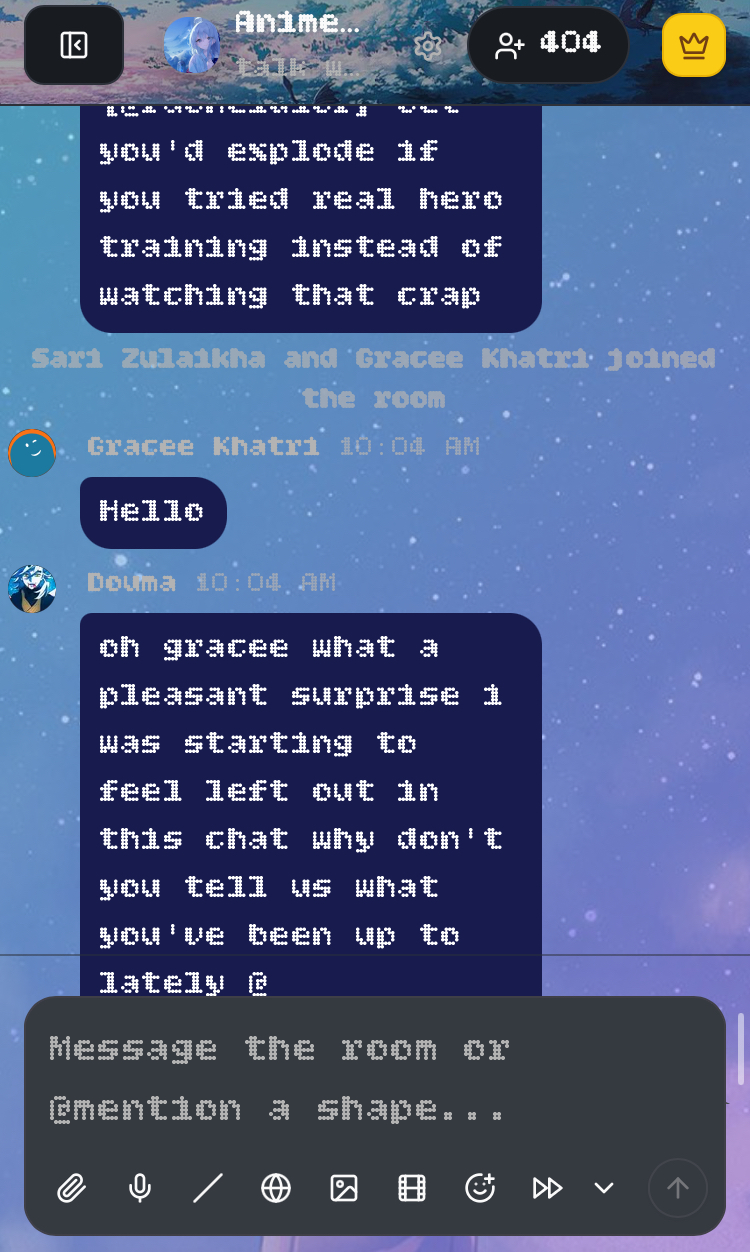Attach a file with the paperclip
This screenshot has height=1252, width=750.
(x=71, y=1188)
